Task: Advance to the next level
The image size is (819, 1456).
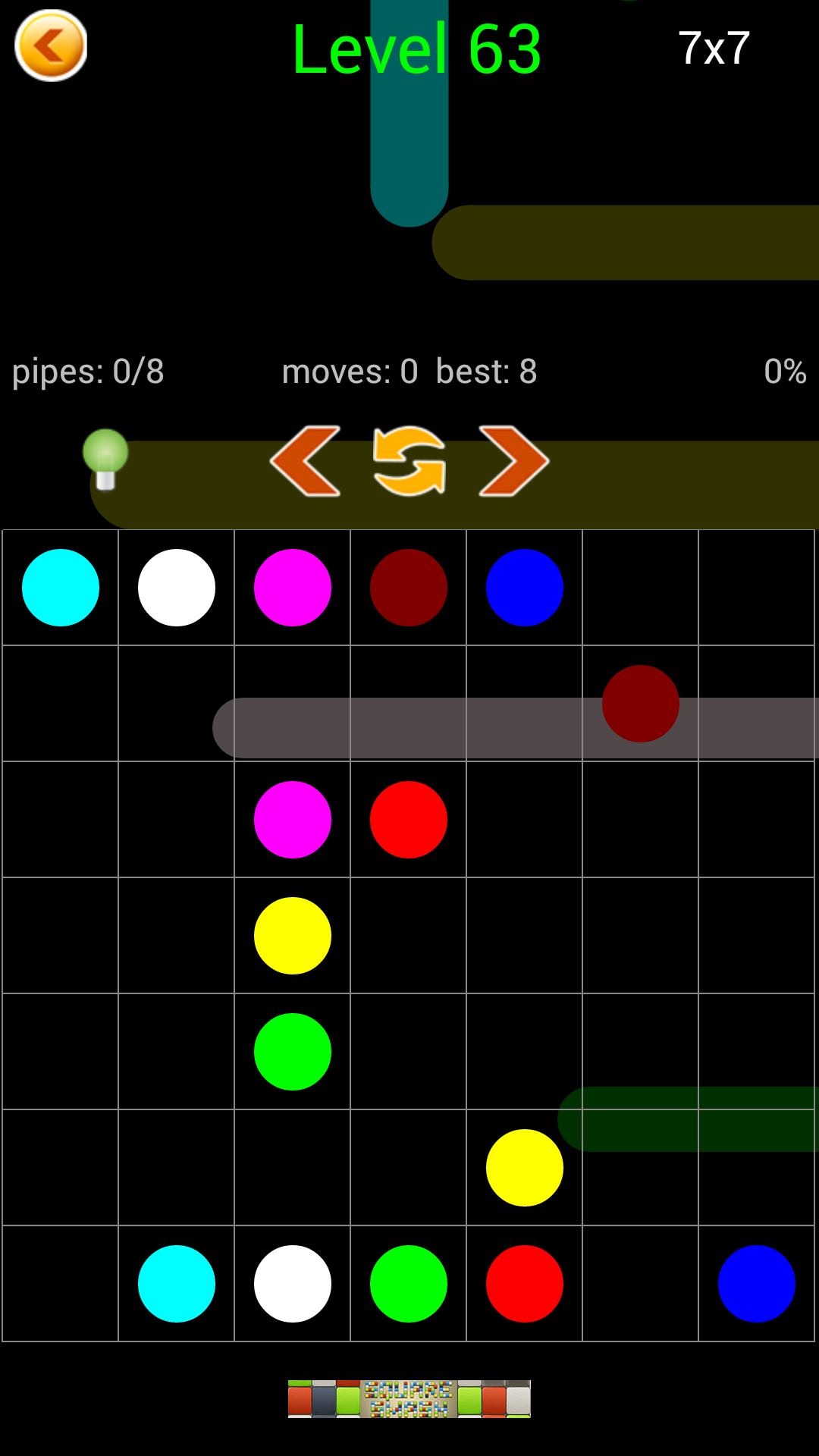Action: (x=513, y=461)
